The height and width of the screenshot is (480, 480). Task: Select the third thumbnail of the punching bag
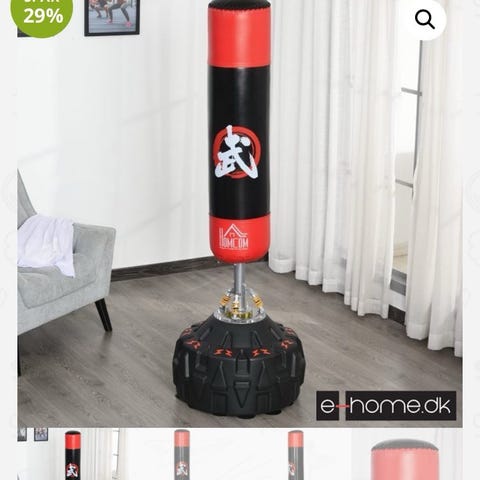click(295, 454)
